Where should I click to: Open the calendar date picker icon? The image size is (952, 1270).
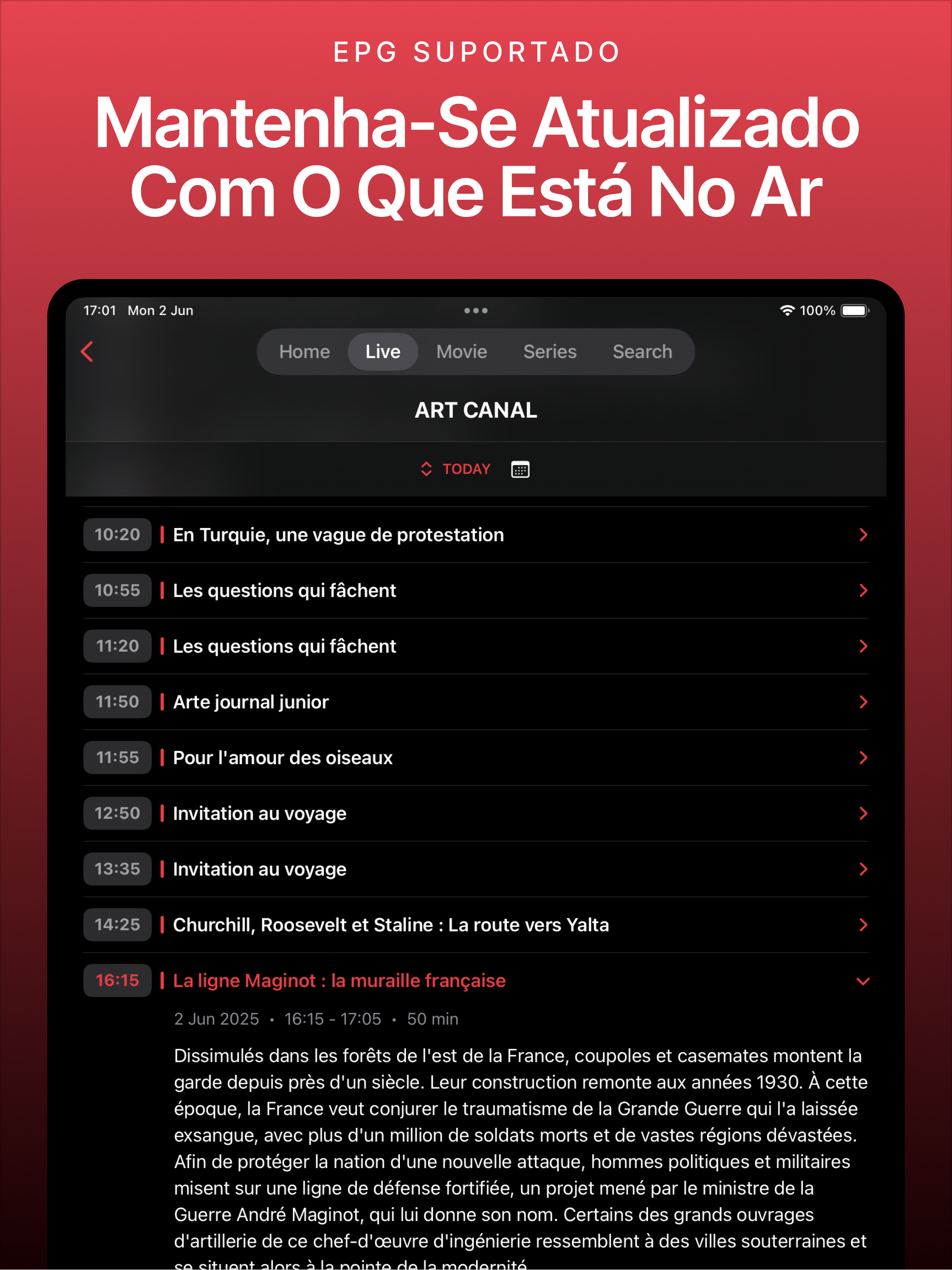(519, 469)
